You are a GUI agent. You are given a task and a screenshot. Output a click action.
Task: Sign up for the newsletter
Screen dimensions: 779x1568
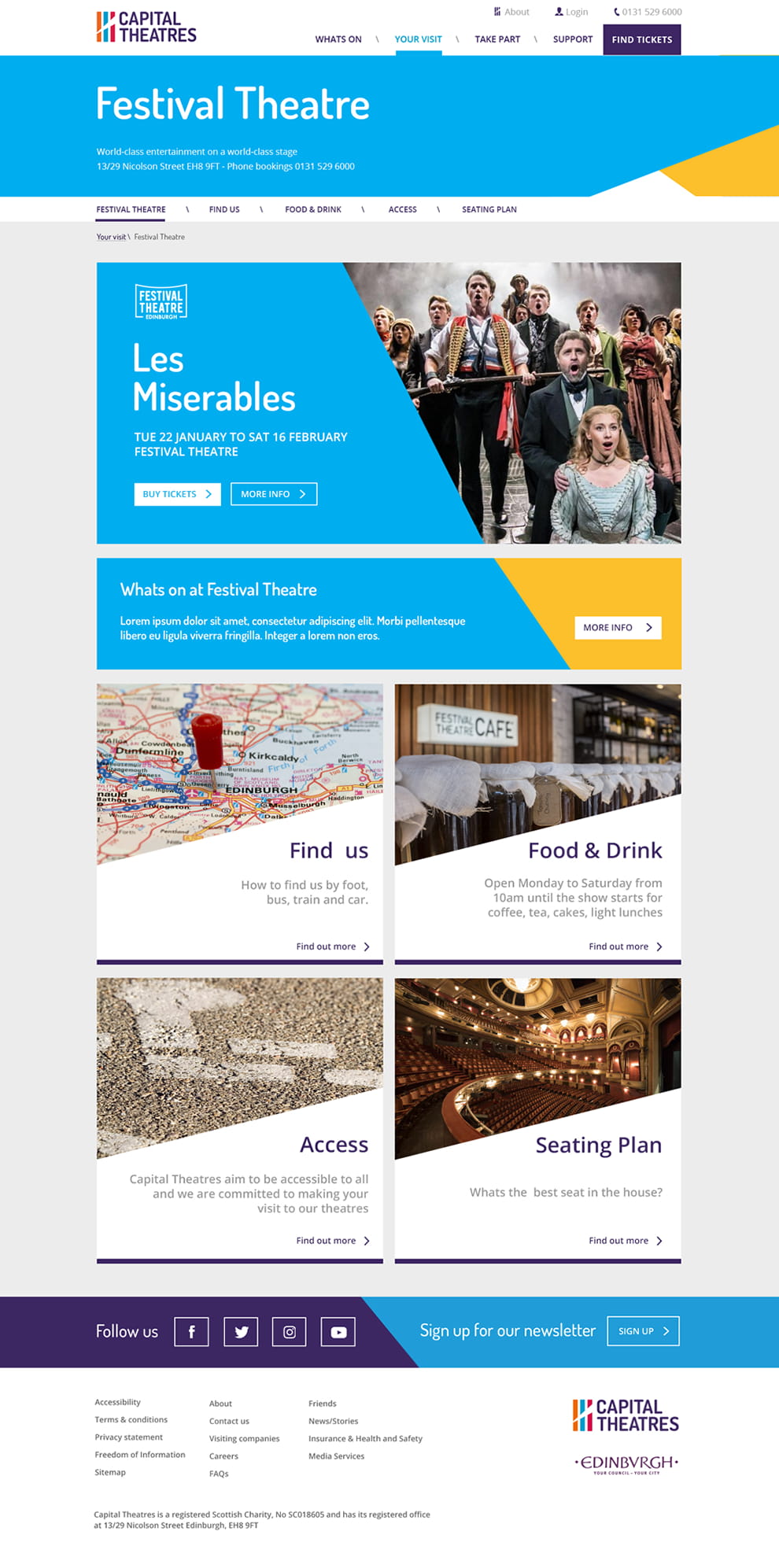tap(643, 1331)
